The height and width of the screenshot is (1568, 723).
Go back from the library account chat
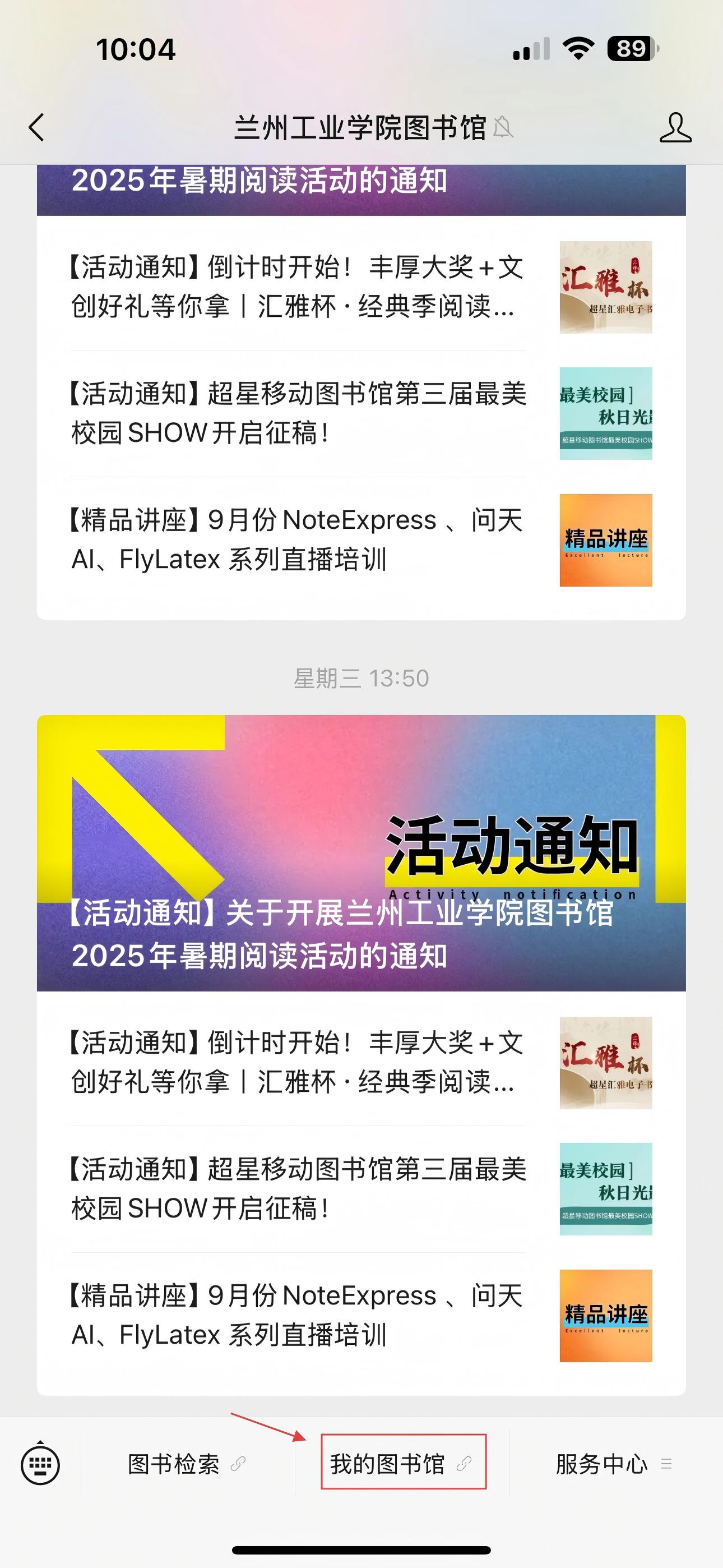coord(36,128)
